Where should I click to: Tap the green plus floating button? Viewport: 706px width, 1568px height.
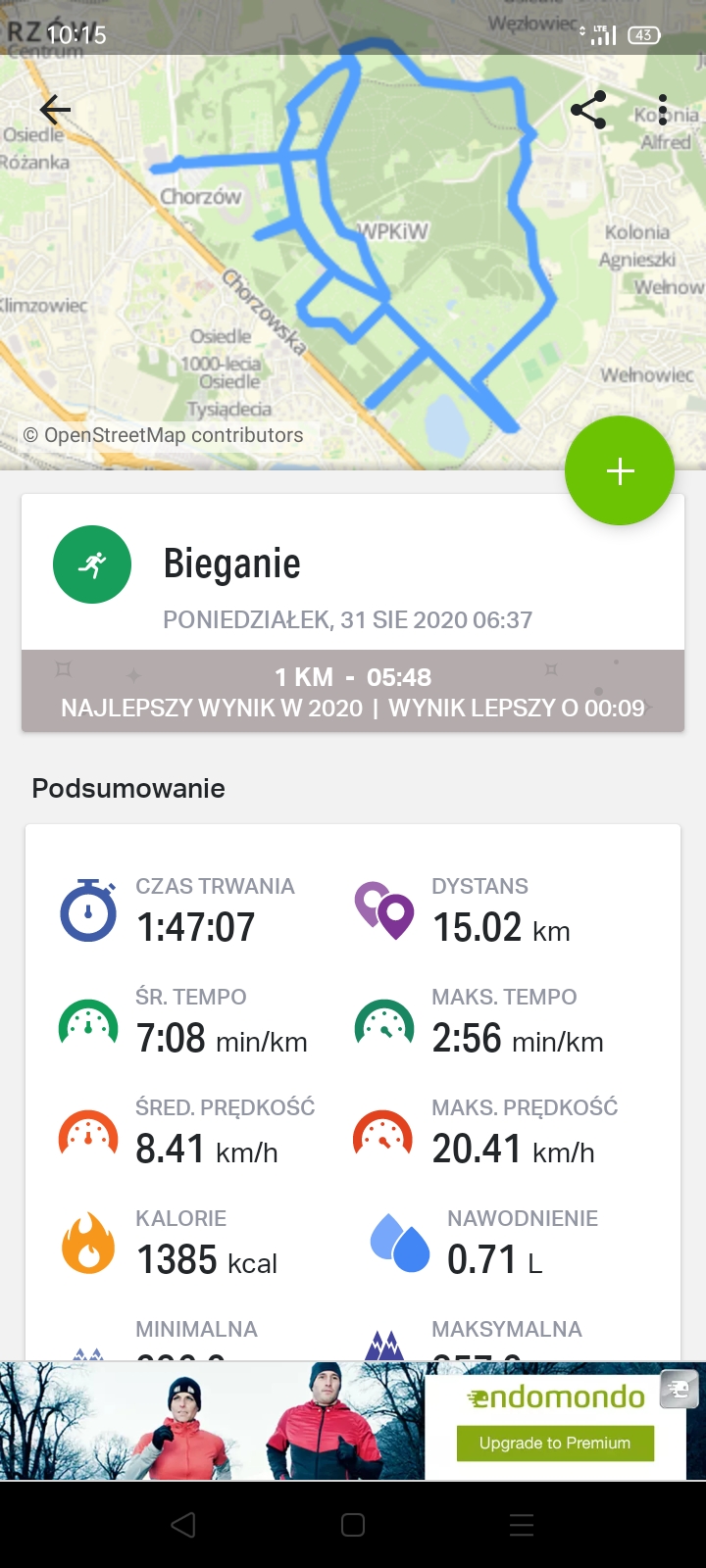click(x=620, y=471)
